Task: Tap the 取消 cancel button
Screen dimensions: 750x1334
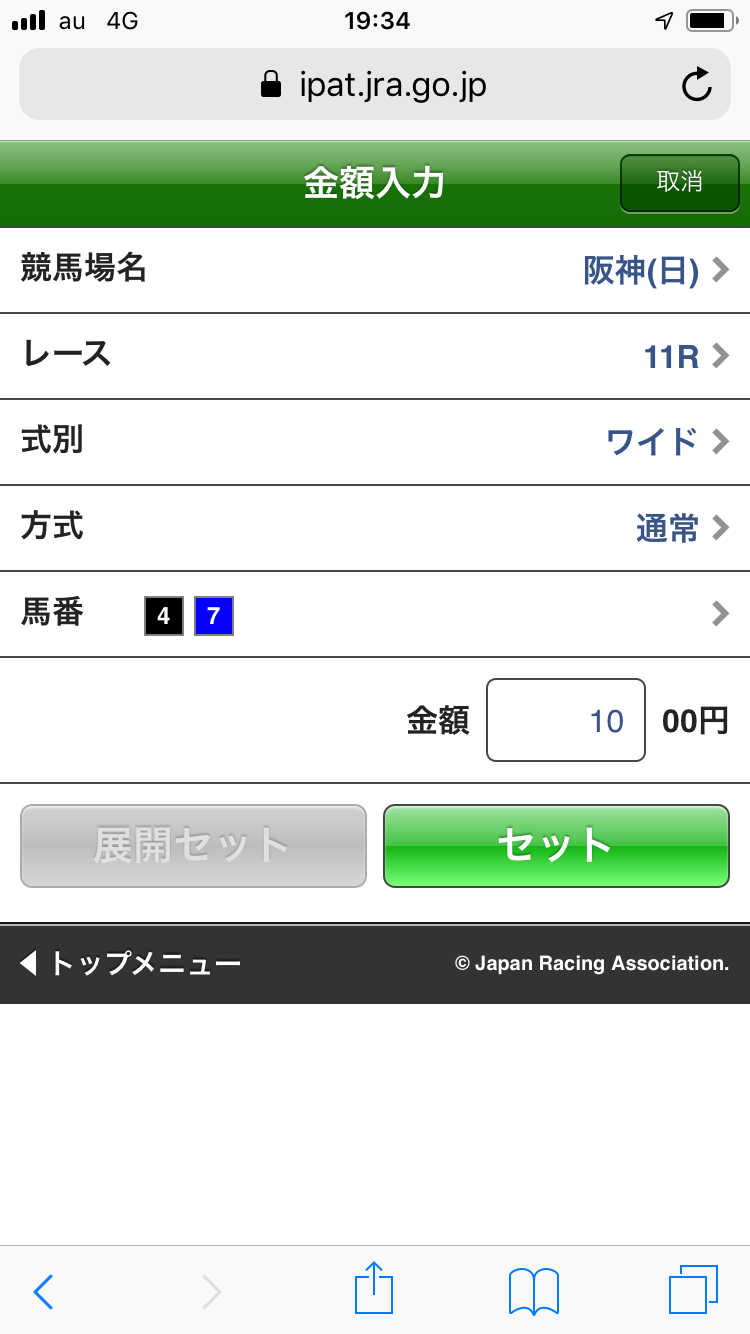Action: pyautogui.click(x=679, y=183)
